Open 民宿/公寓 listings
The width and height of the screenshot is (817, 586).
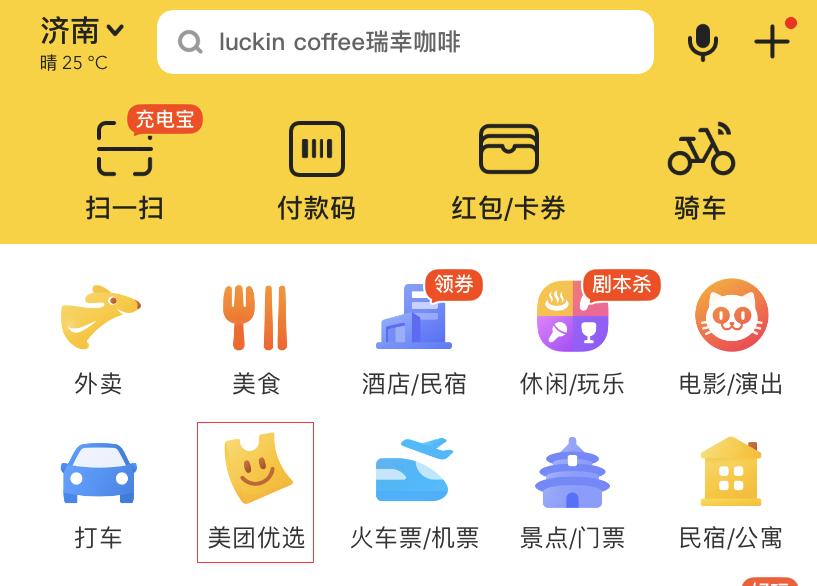(731, 492)
